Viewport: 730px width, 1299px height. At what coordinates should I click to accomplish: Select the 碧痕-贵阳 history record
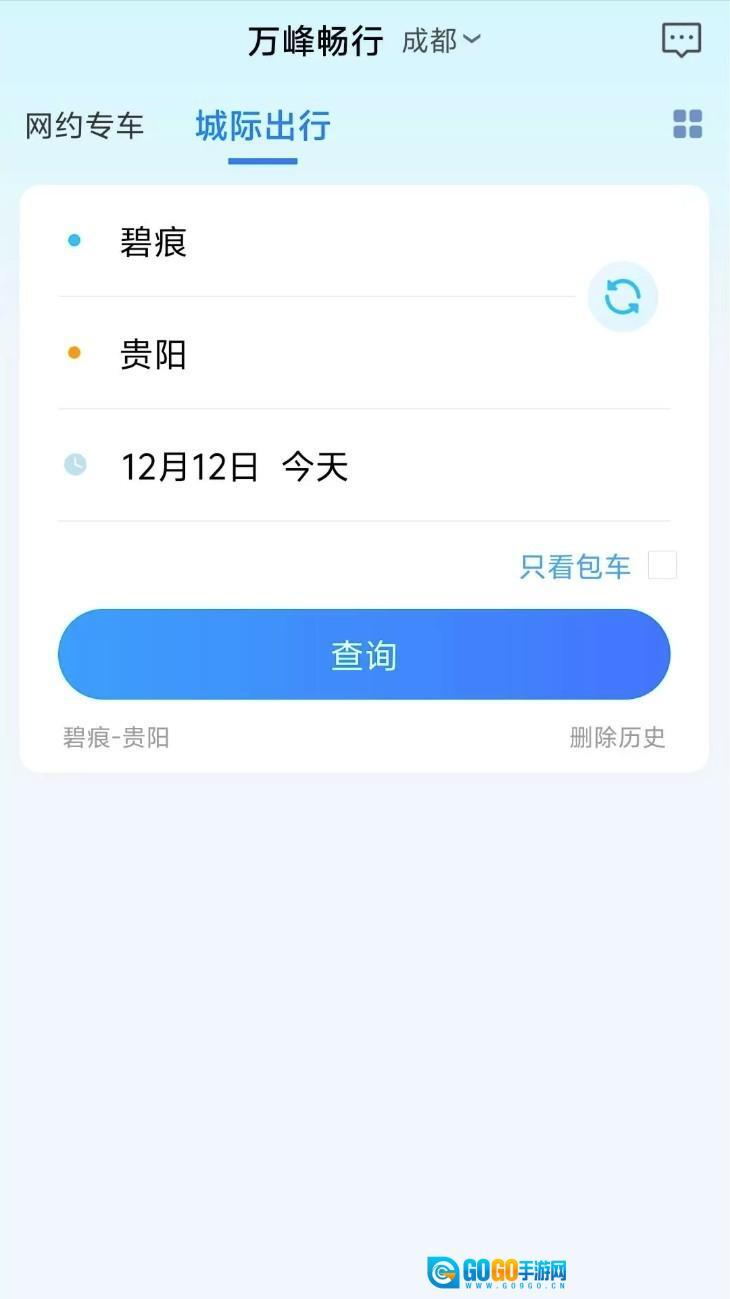tap(117, 738)
